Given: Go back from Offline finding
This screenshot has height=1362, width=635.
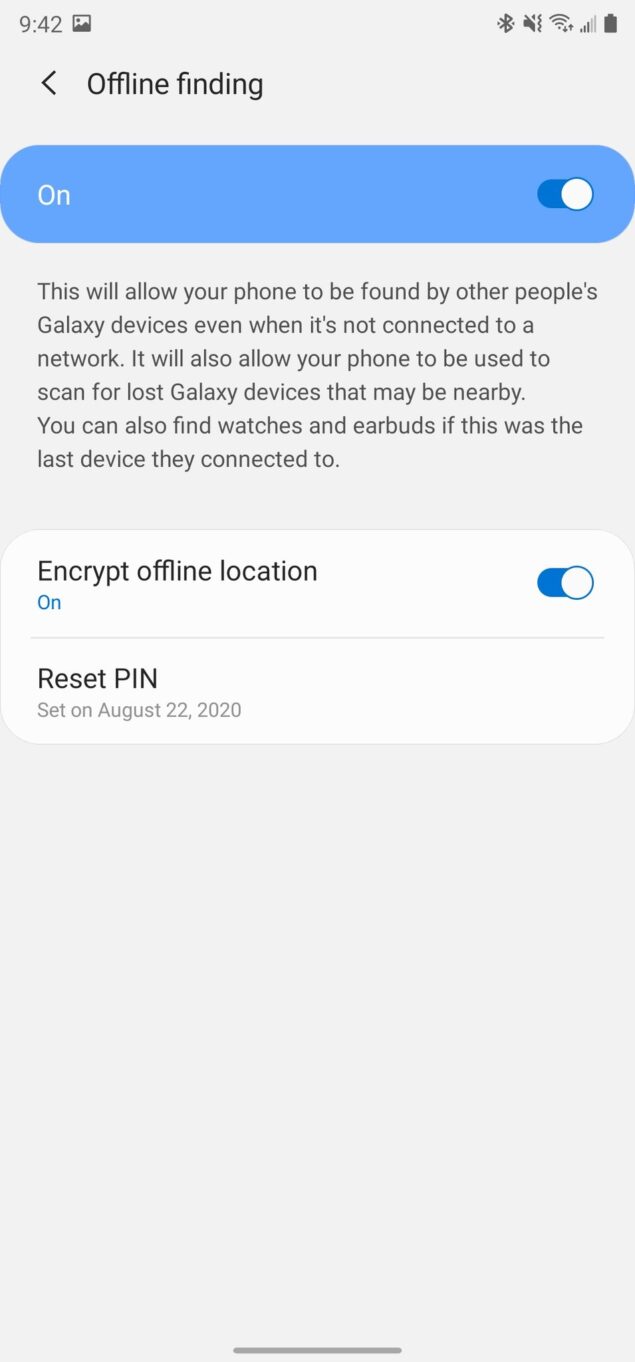Looking at the screenshot, I should coord(48,84).
